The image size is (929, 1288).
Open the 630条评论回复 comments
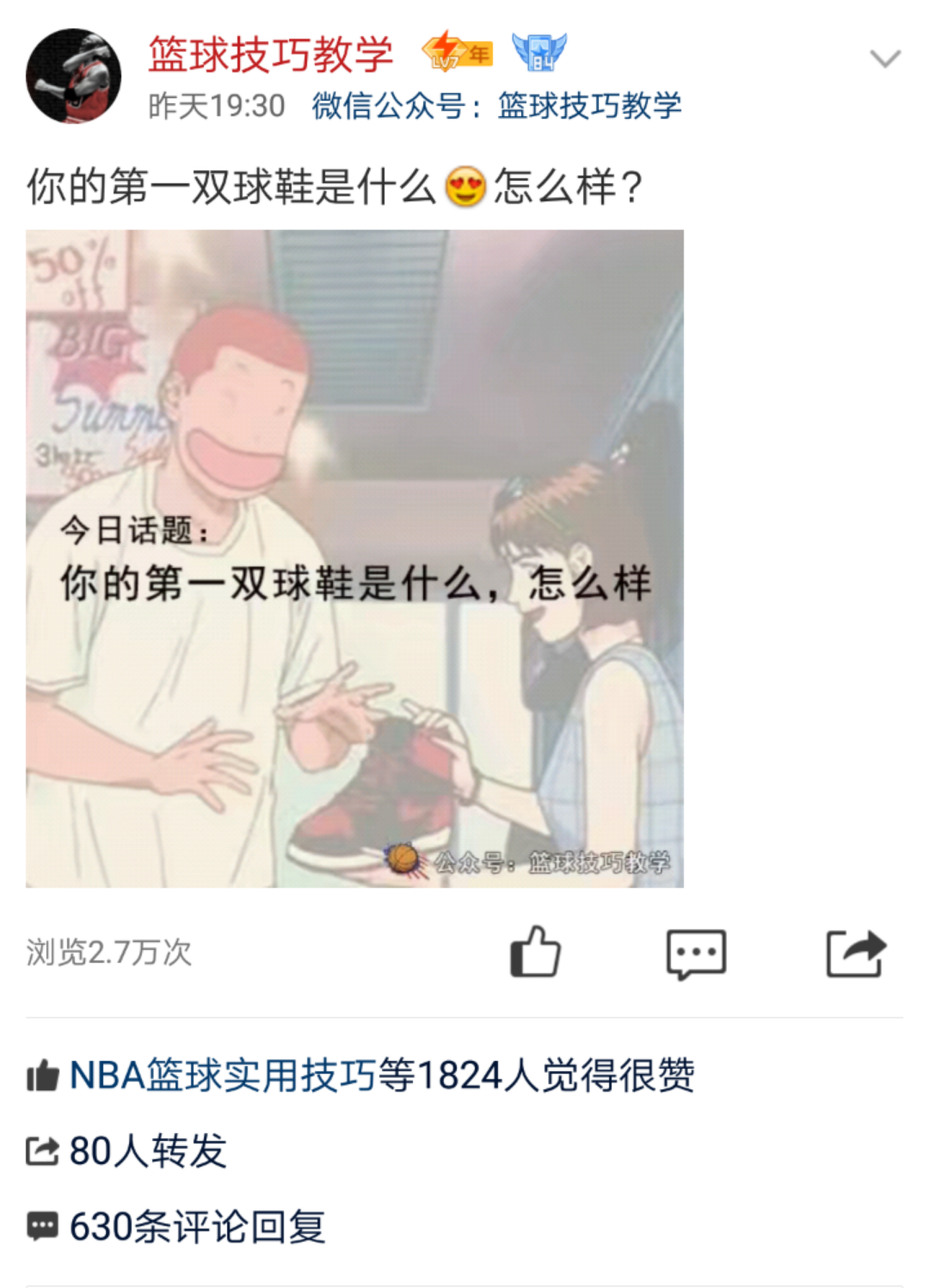[x=196, y=1226]
